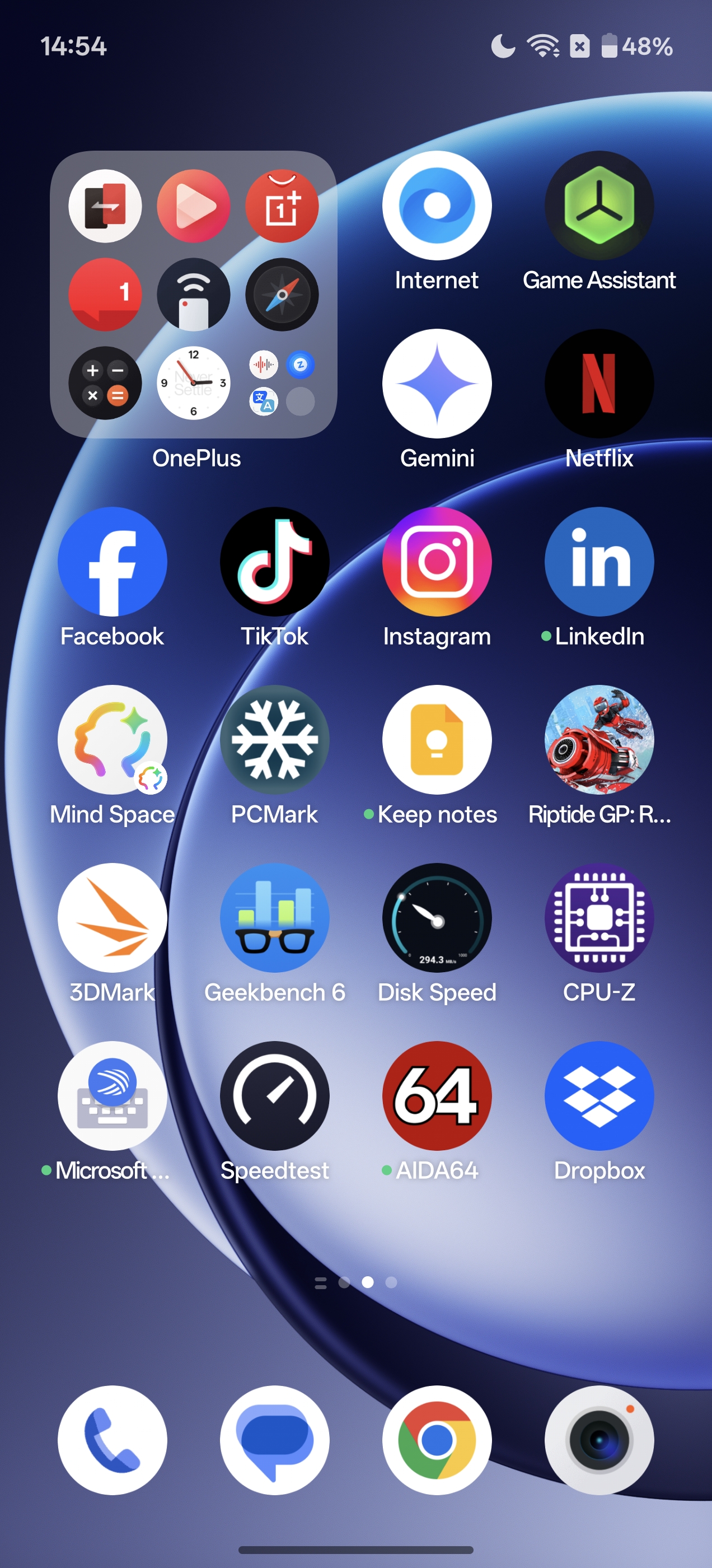Viewport: 712px width, 1568px height.
Task: Start the Riptide GP game
Action: [599, 740]
